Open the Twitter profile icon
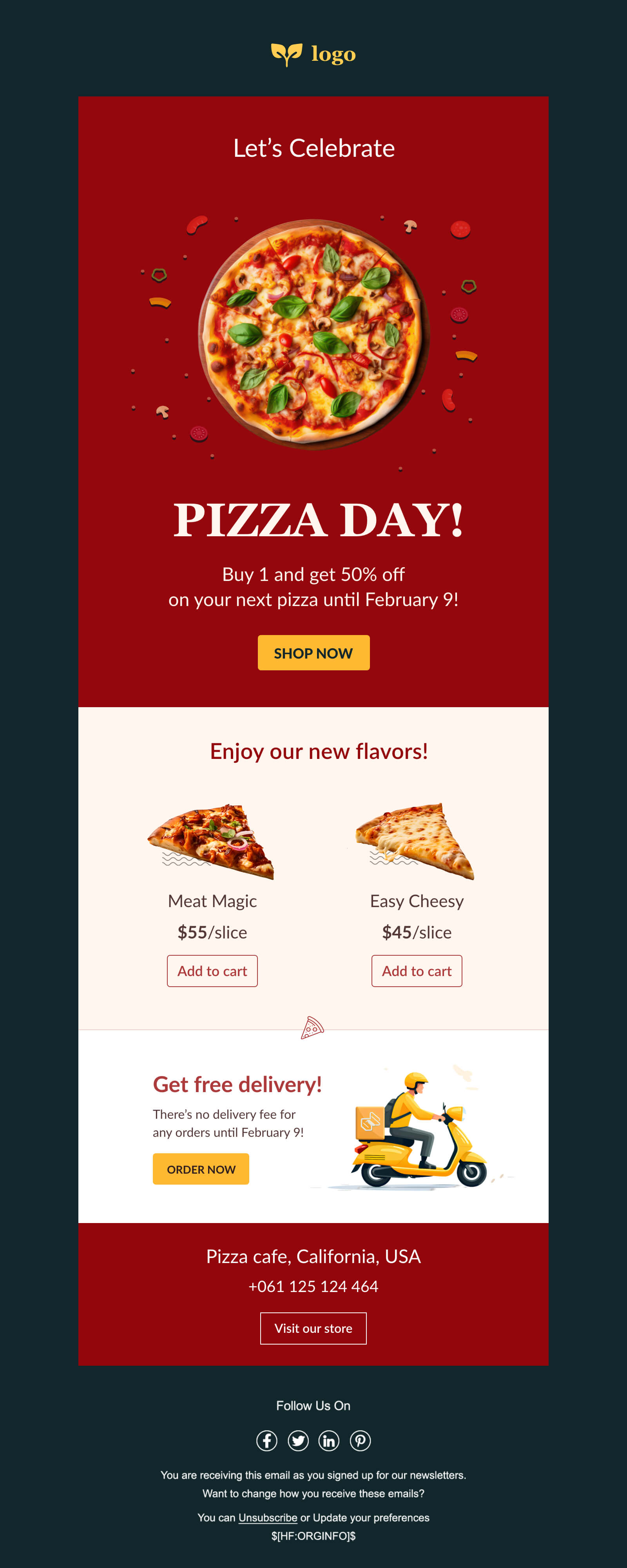627x1568 pixels. click(298, 1441)
